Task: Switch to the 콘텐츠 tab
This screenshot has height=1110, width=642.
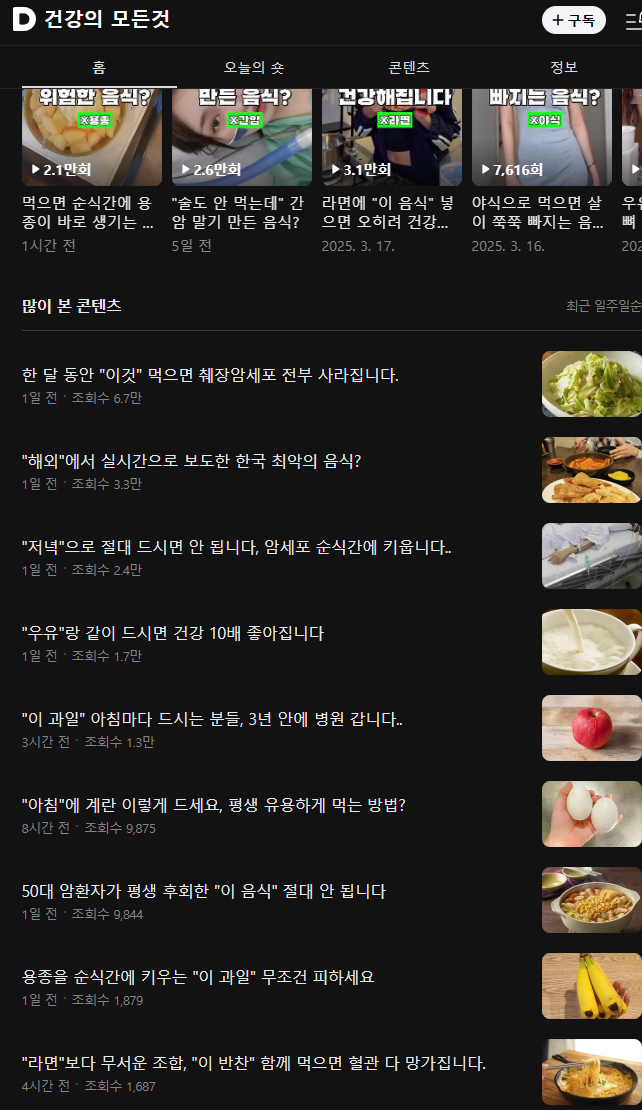Action: 409,67
